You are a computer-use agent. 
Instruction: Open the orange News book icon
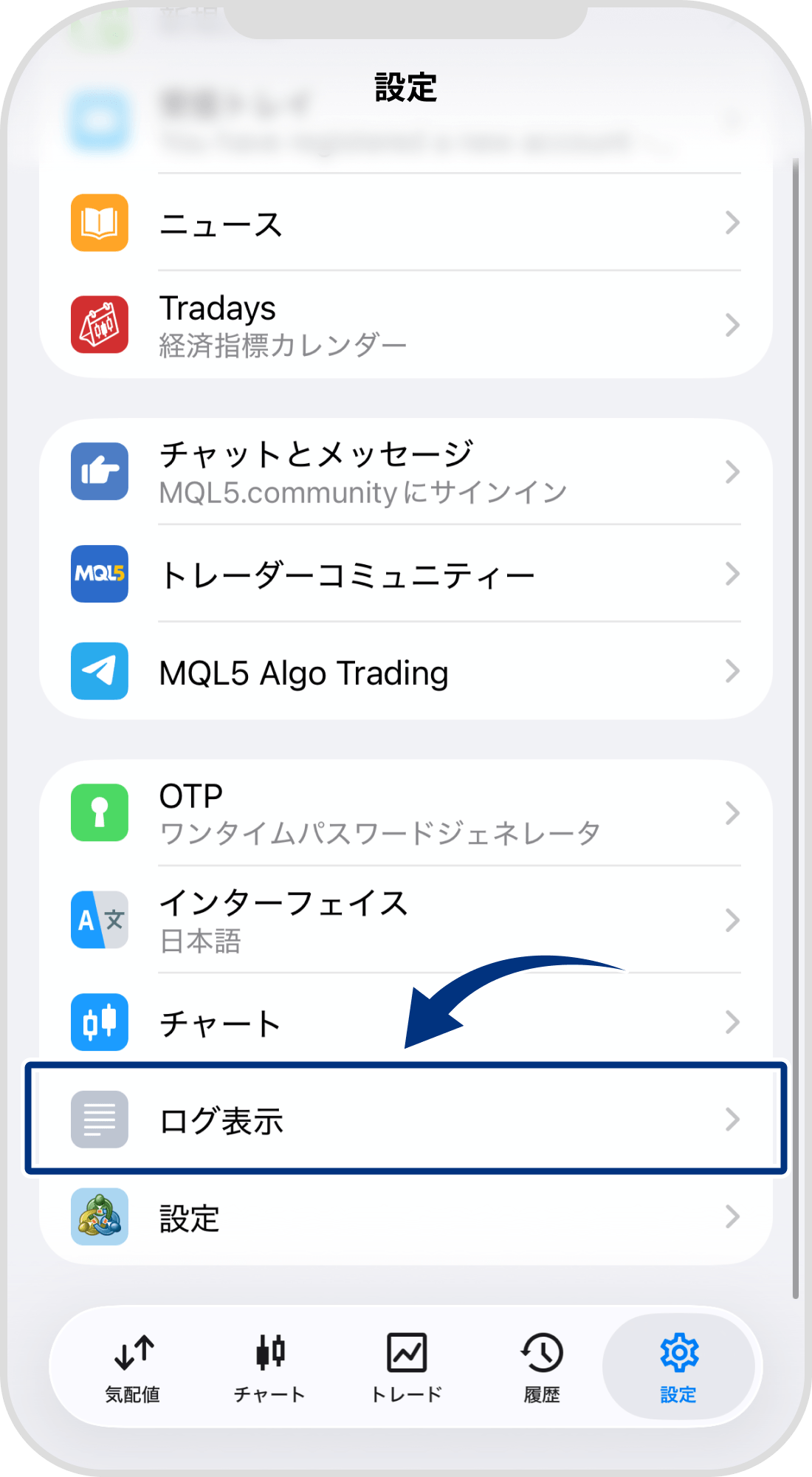coord(99,222)
